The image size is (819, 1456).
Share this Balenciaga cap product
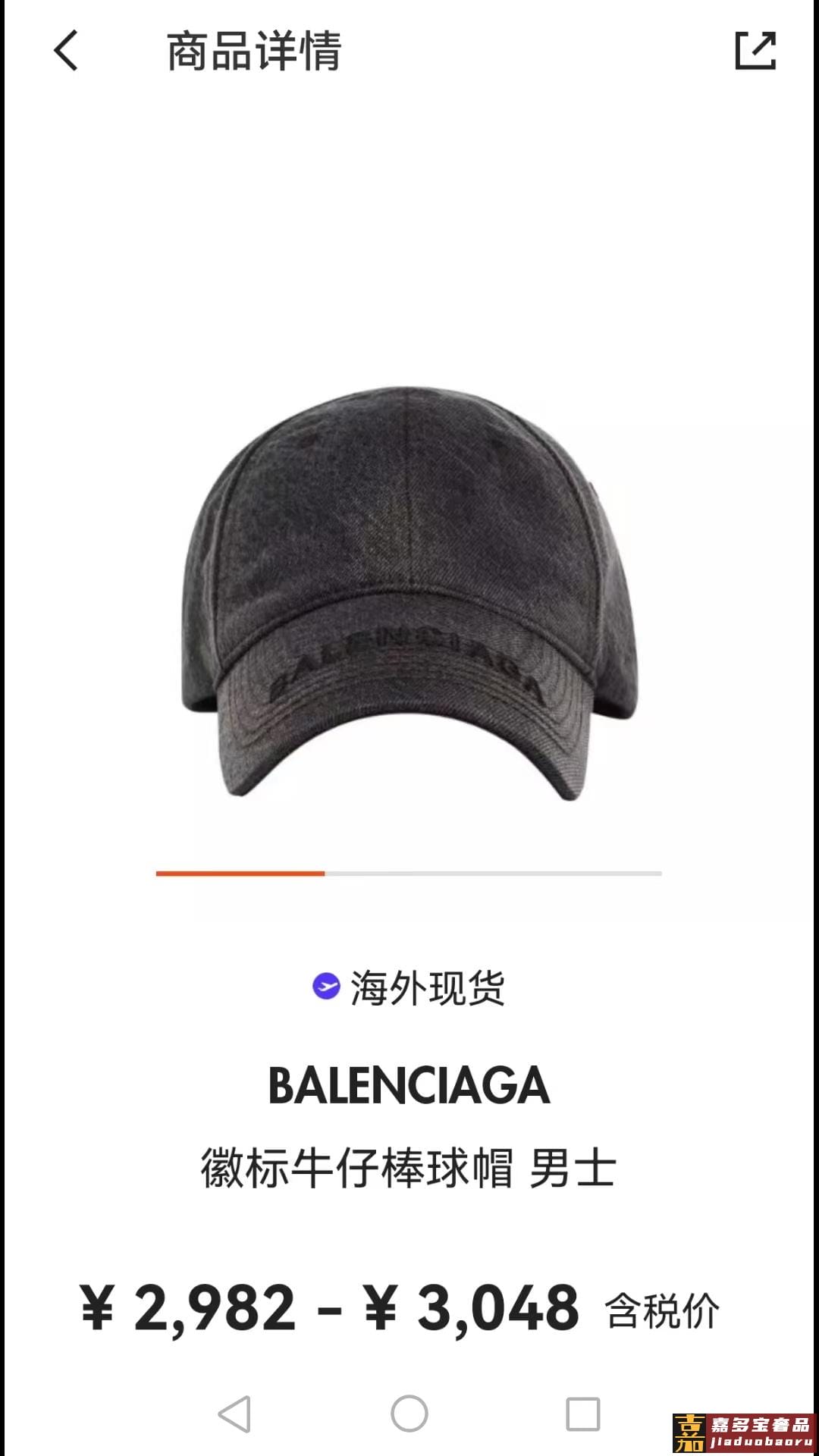point(755,51)
